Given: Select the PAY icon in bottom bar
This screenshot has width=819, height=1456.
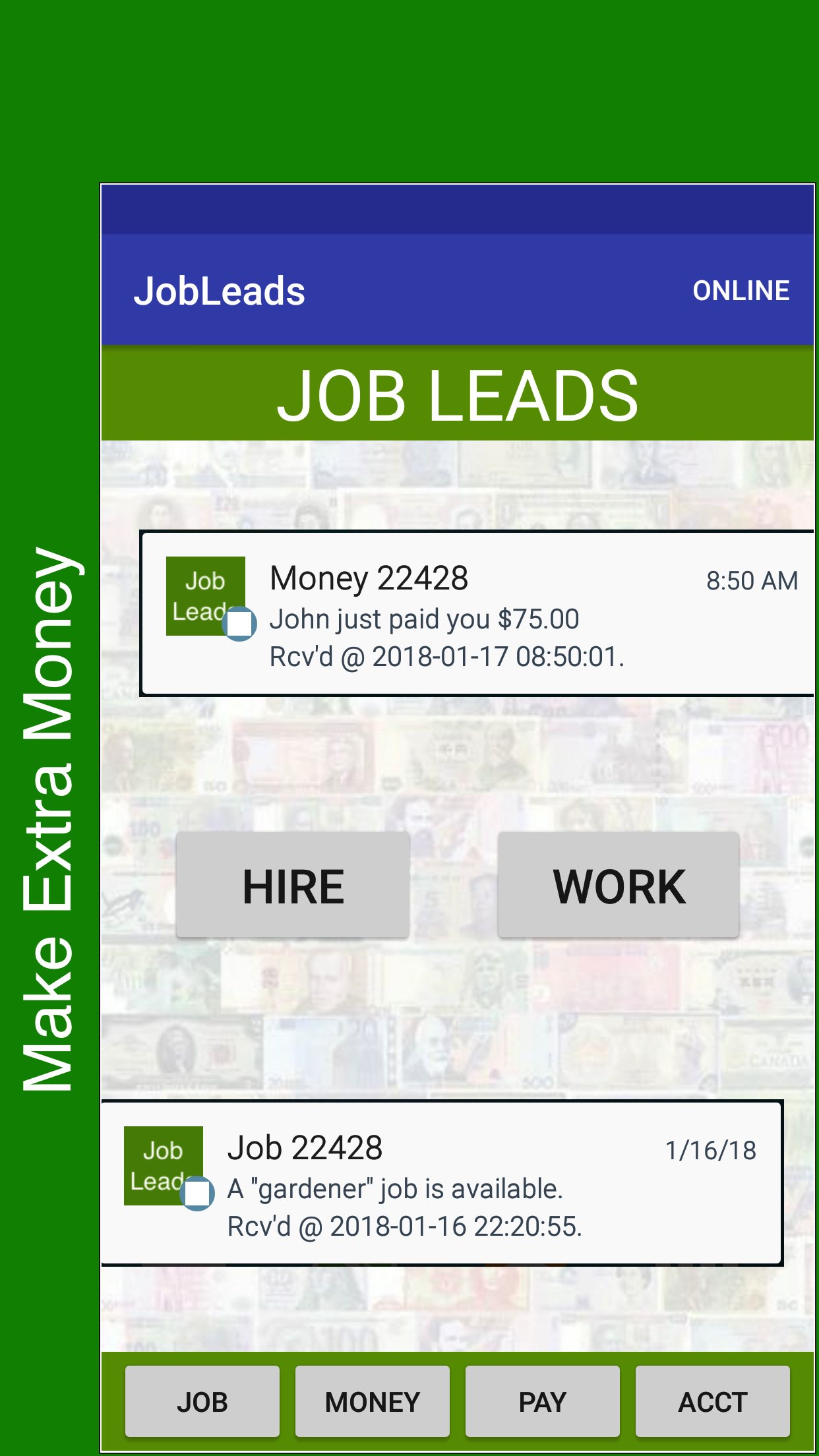Looking at the screenshot, I should (542, 1401).
